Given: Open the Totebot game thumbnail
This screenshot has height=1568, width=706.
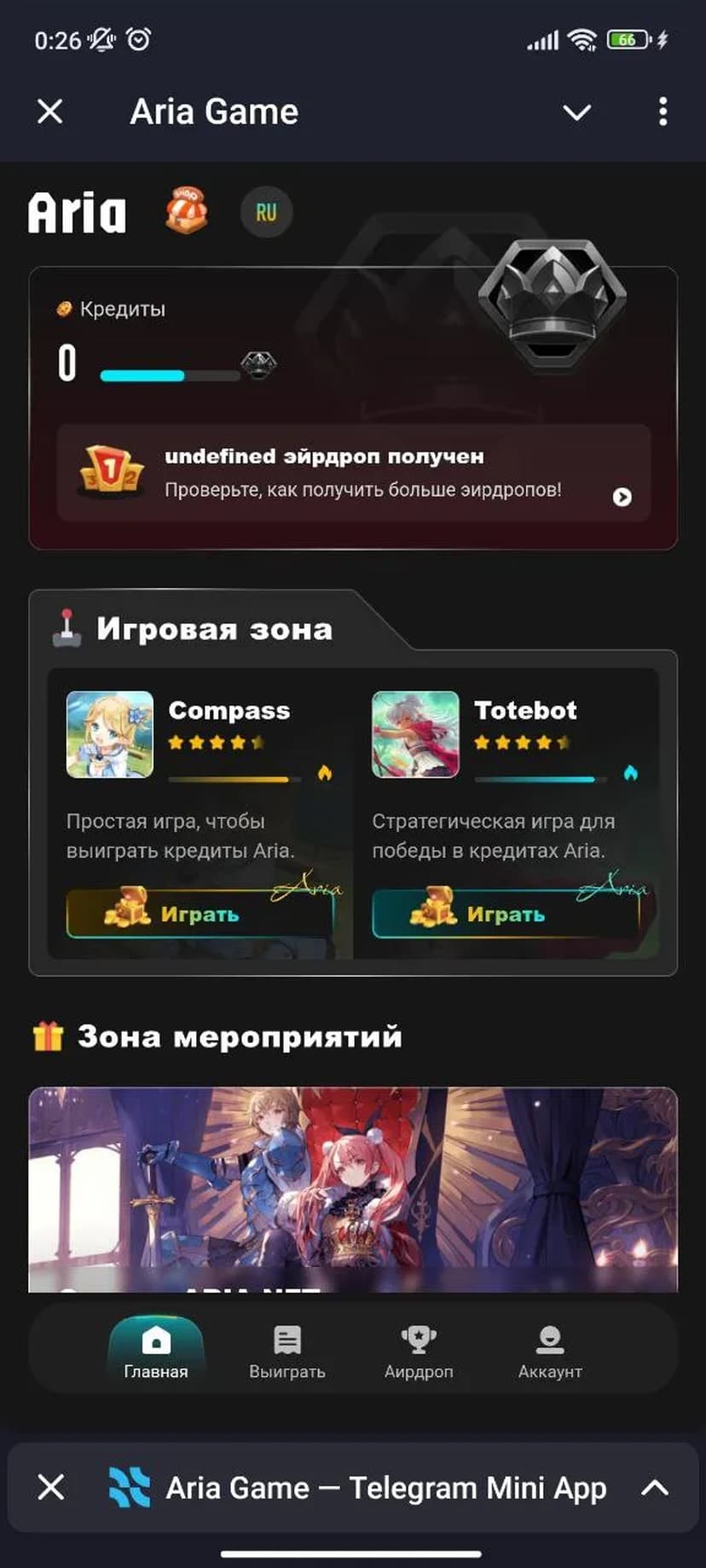Looking at the screenshot, I should [x=415, y=734].
